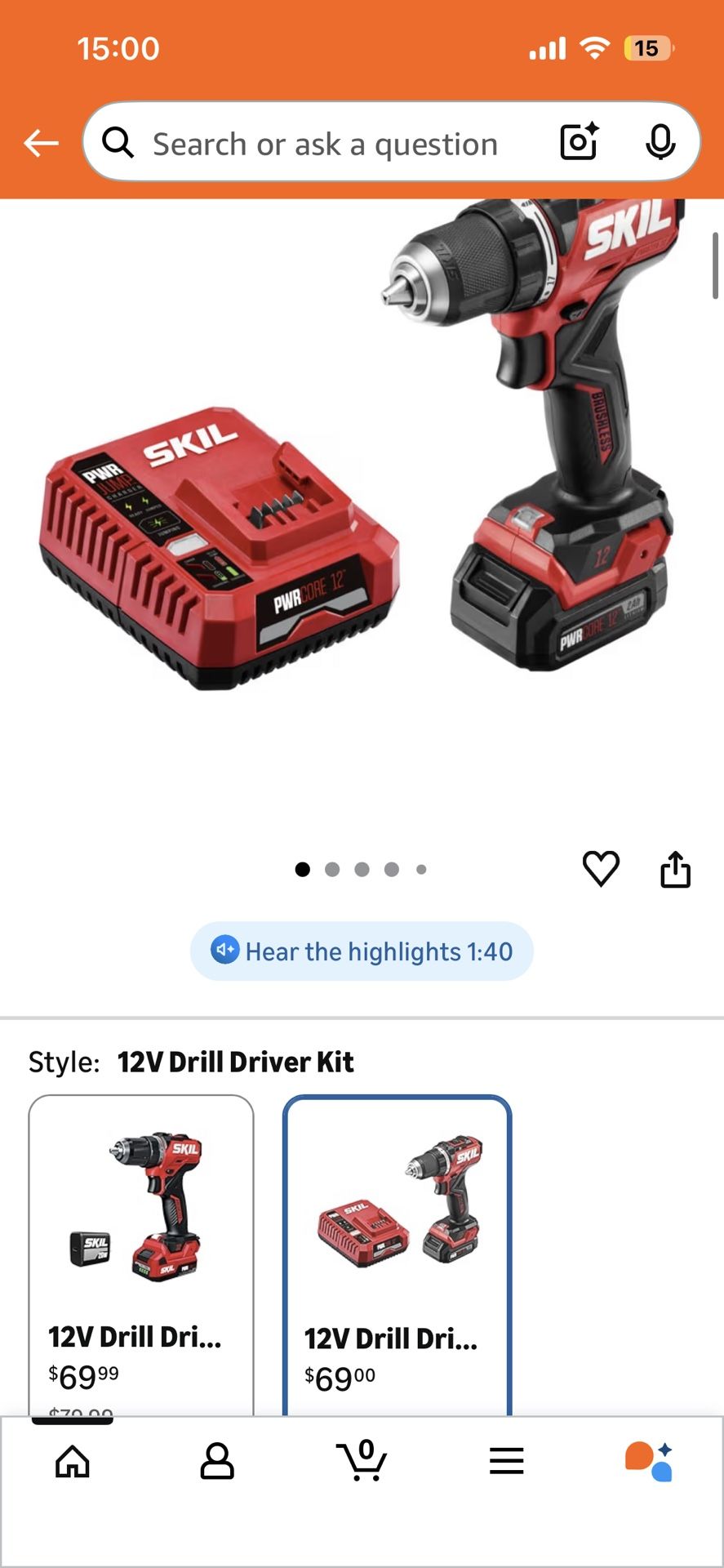724x1568 pixels.
Task: Tap the search input field
Action: 326,142
